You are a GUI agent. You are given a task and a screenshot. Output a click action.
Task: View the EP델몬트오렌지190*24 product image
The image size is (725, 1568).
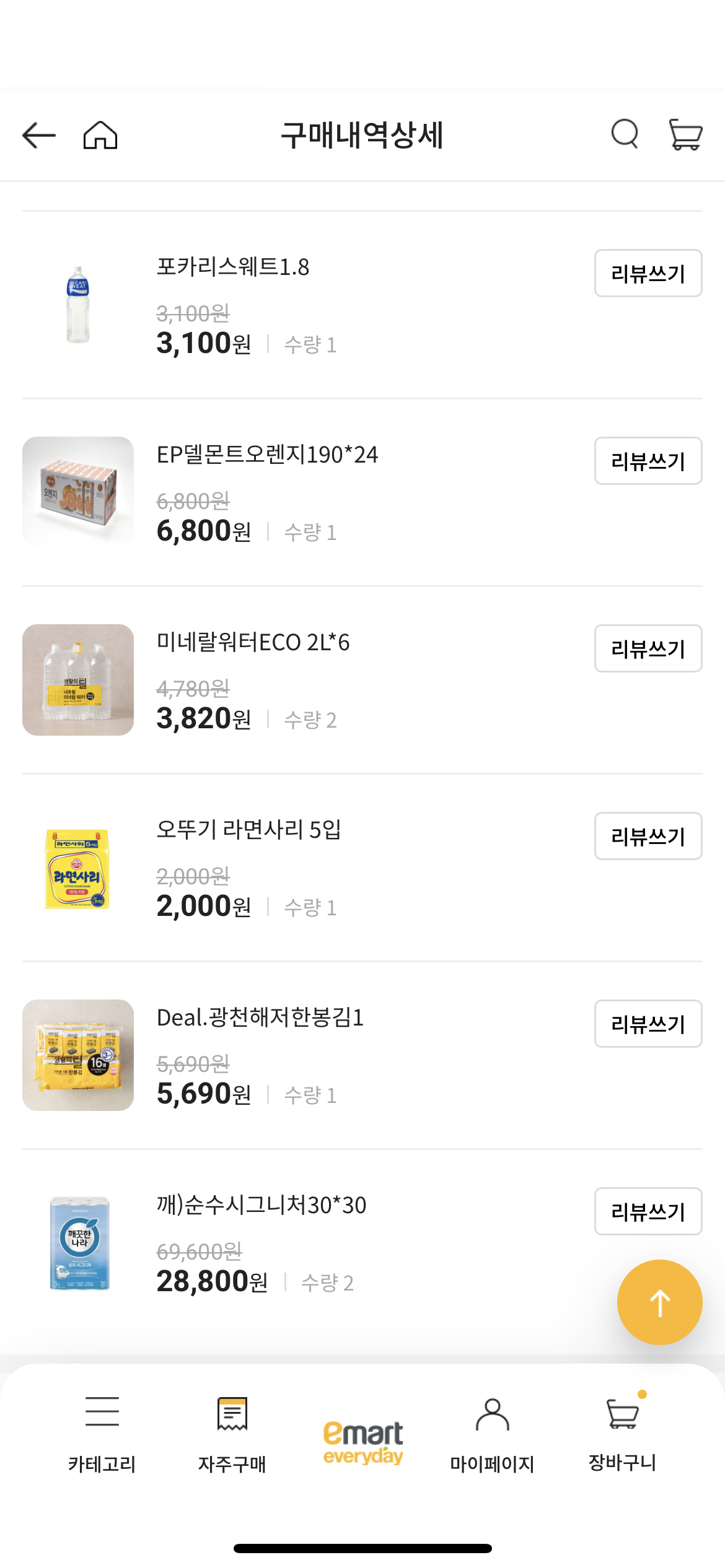tap(78, 492)
